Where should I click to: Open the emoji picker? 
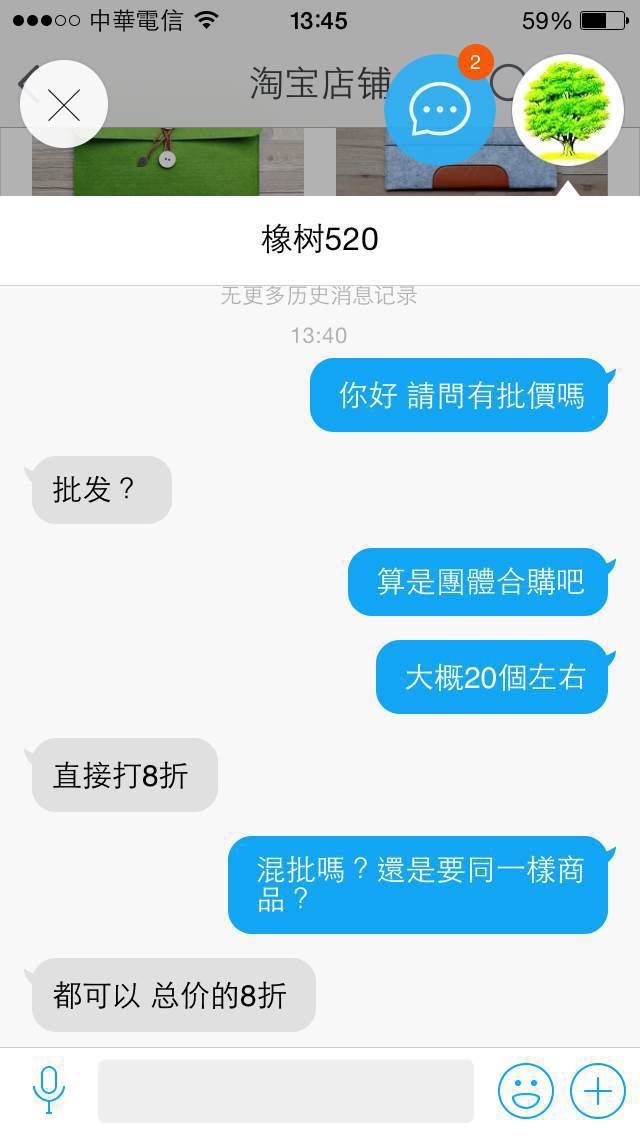[x=525, y=1091]
